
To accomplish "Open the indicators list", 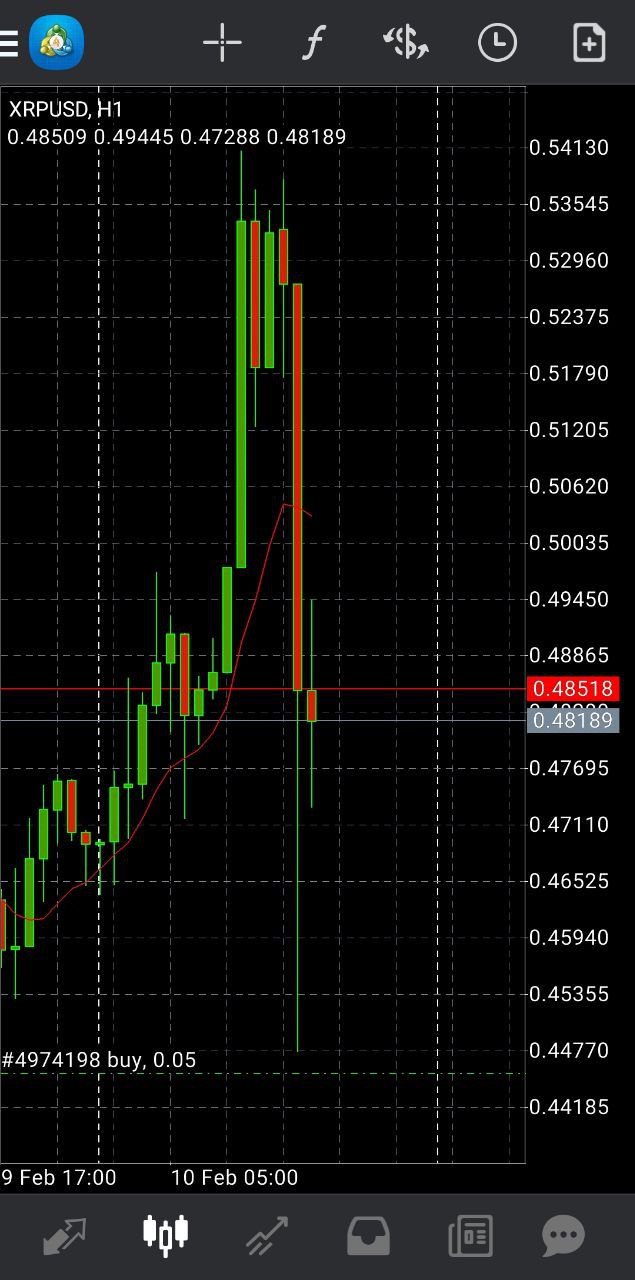I will pyautogui.click(x=314, y=43).
